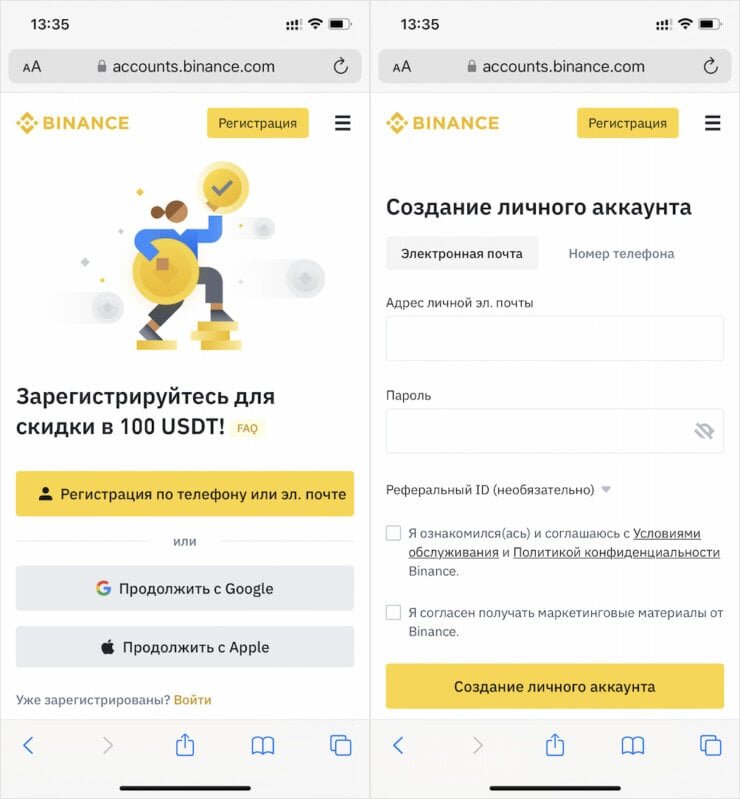Image resolution: width=740 pixels, height=799 pixels.
Task: Enable receiving marketing materials from Binance
Action: [394, 612]
